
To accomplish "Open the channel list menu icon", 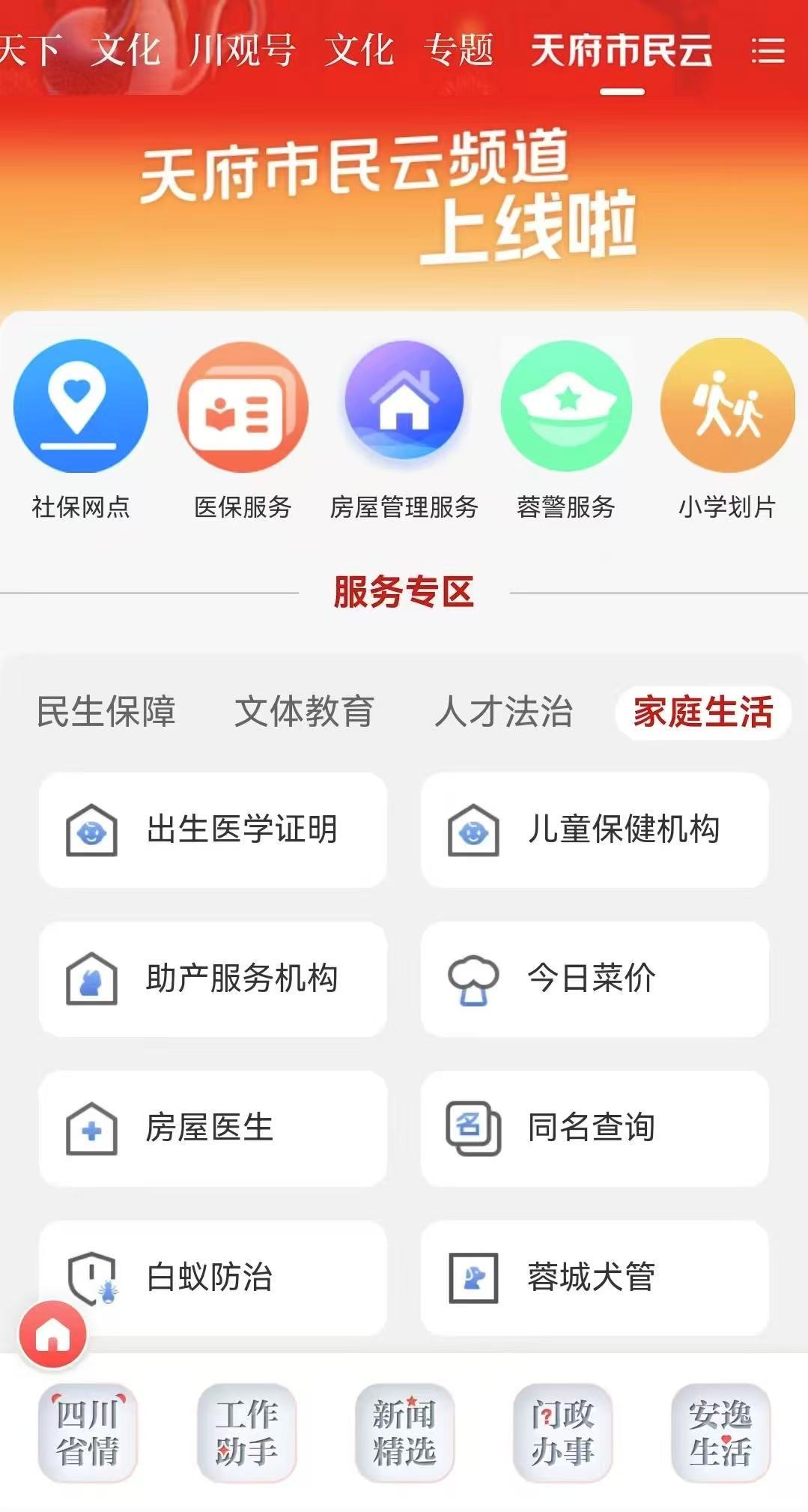I will 768,52.
